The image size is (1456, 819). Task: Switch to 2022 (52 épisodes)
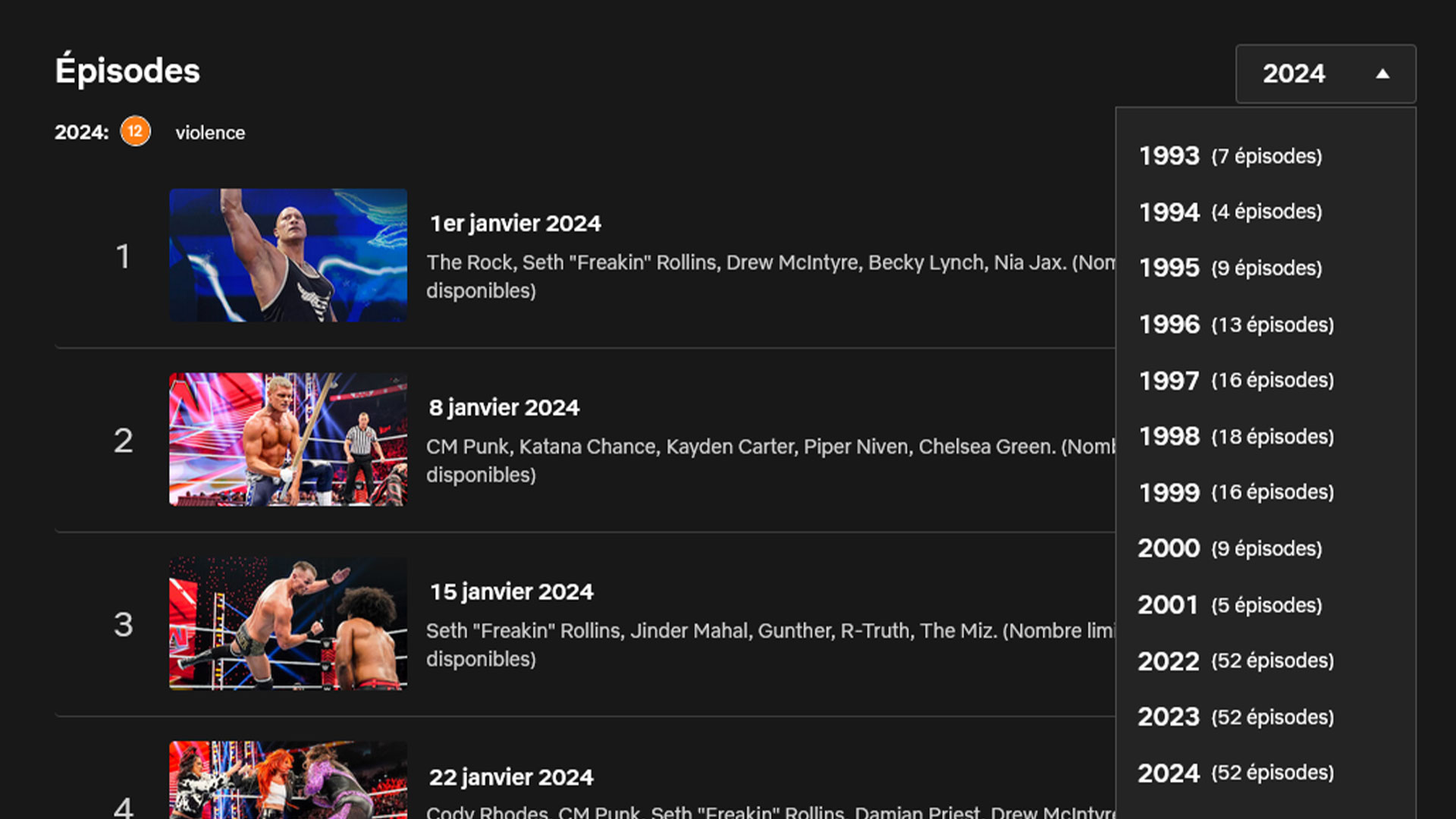pyautogui.click(x=1236, y=661)
